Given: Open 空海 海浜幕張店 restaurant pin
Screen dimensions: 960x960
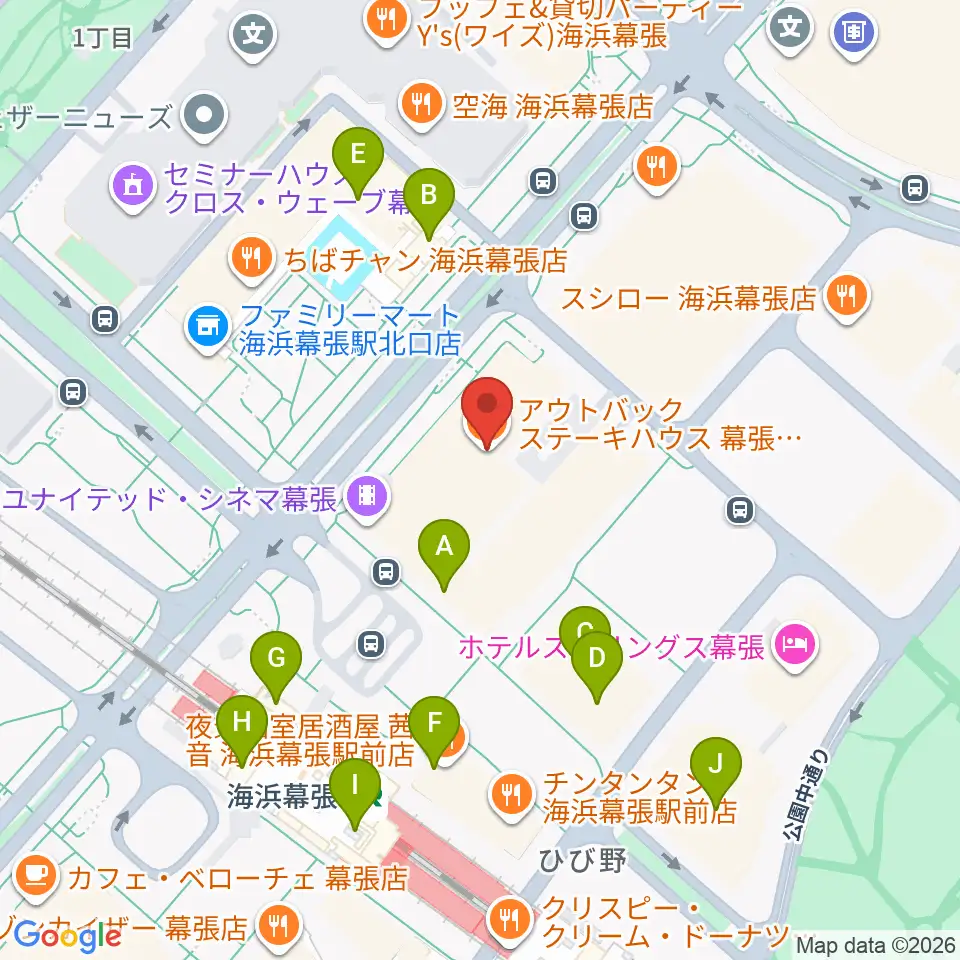Looking at the screenshot, I should point(422,106).
